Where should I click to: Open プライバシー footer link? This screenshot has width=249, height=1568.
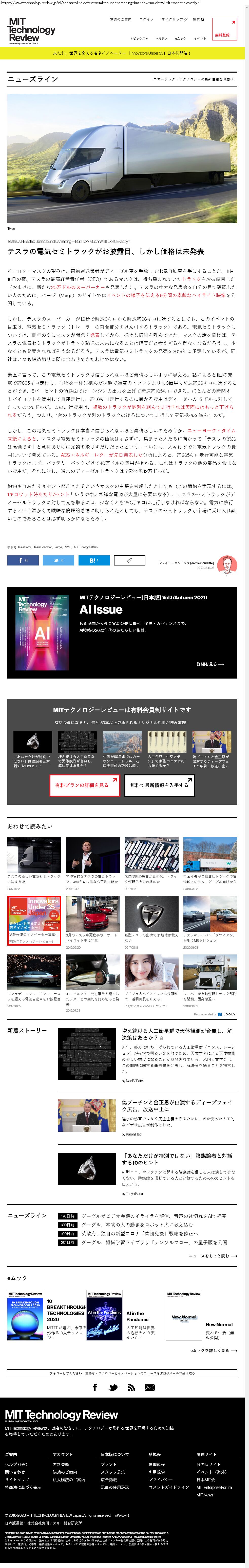click(161, 1479)
